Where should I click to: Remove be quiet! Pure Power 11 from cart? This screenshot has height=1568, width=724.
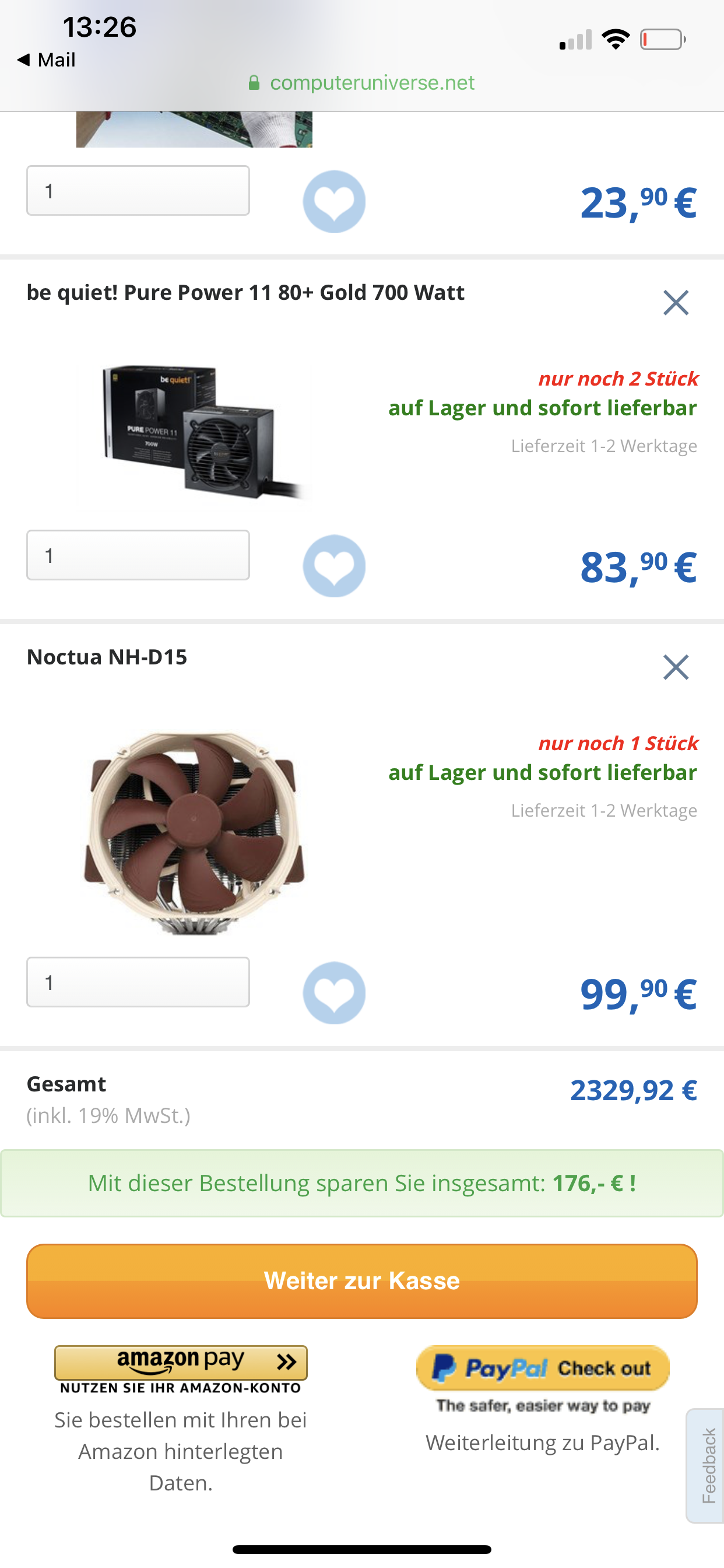[676, 303]
